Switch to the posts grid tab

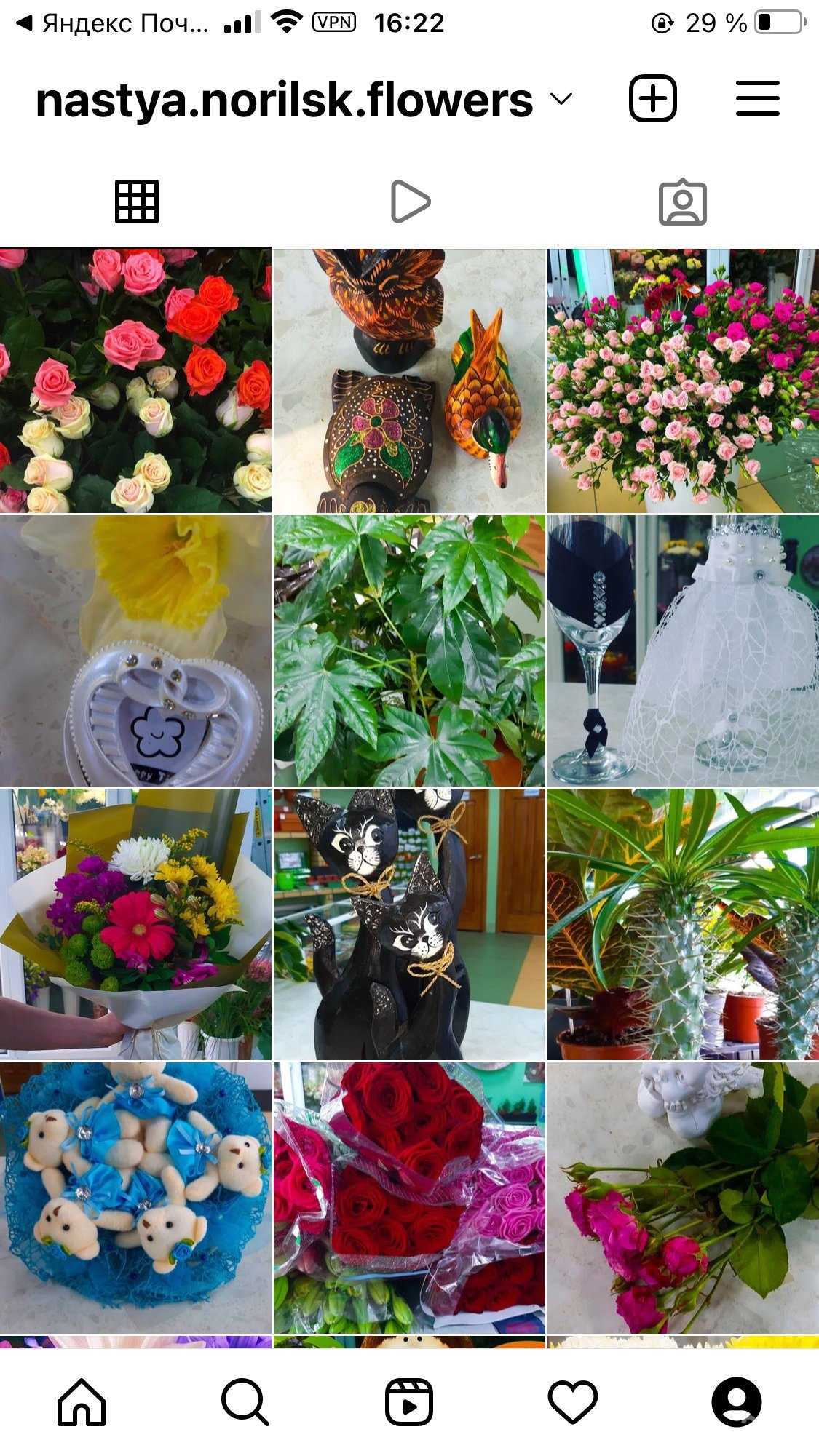(x=136, y=201)
